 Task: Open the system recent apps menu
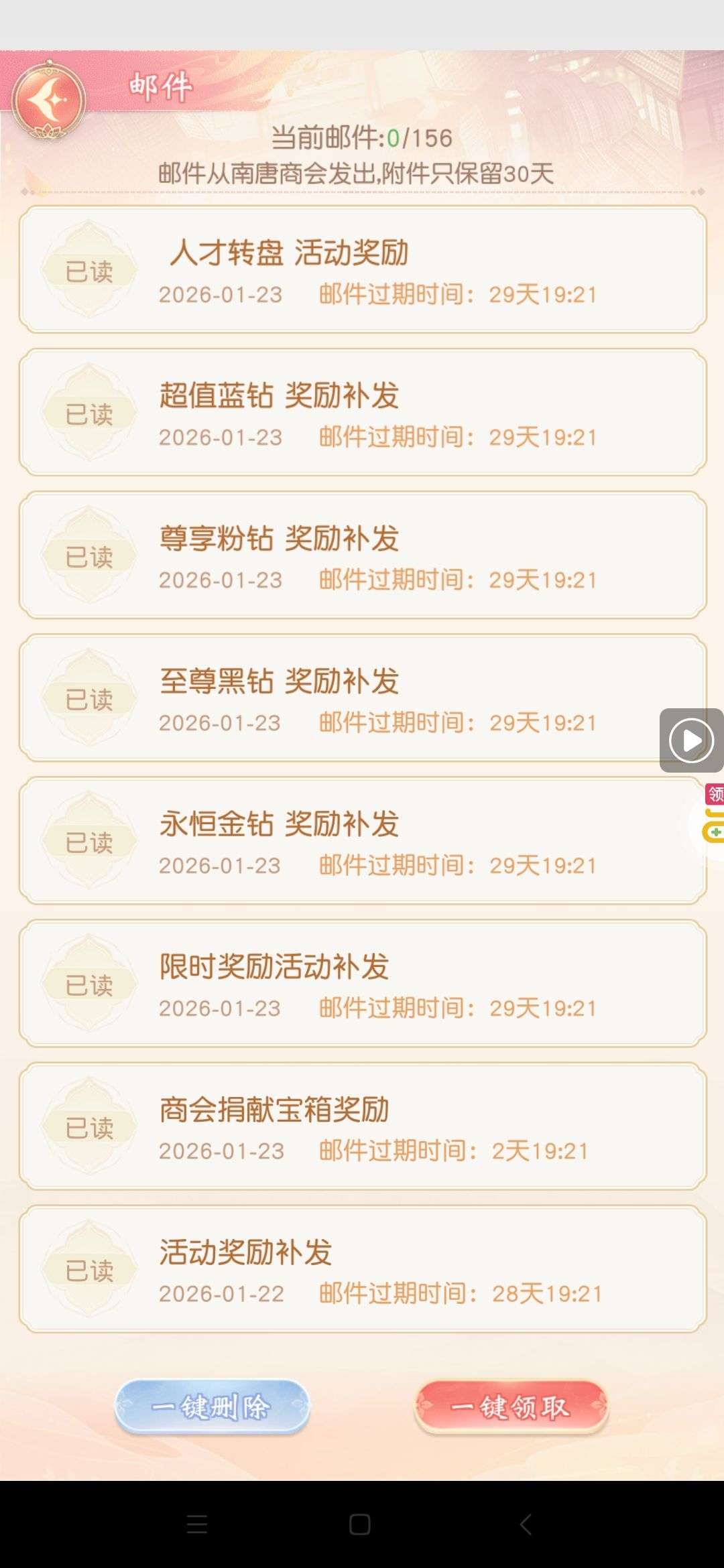(x=197, y=1525)
